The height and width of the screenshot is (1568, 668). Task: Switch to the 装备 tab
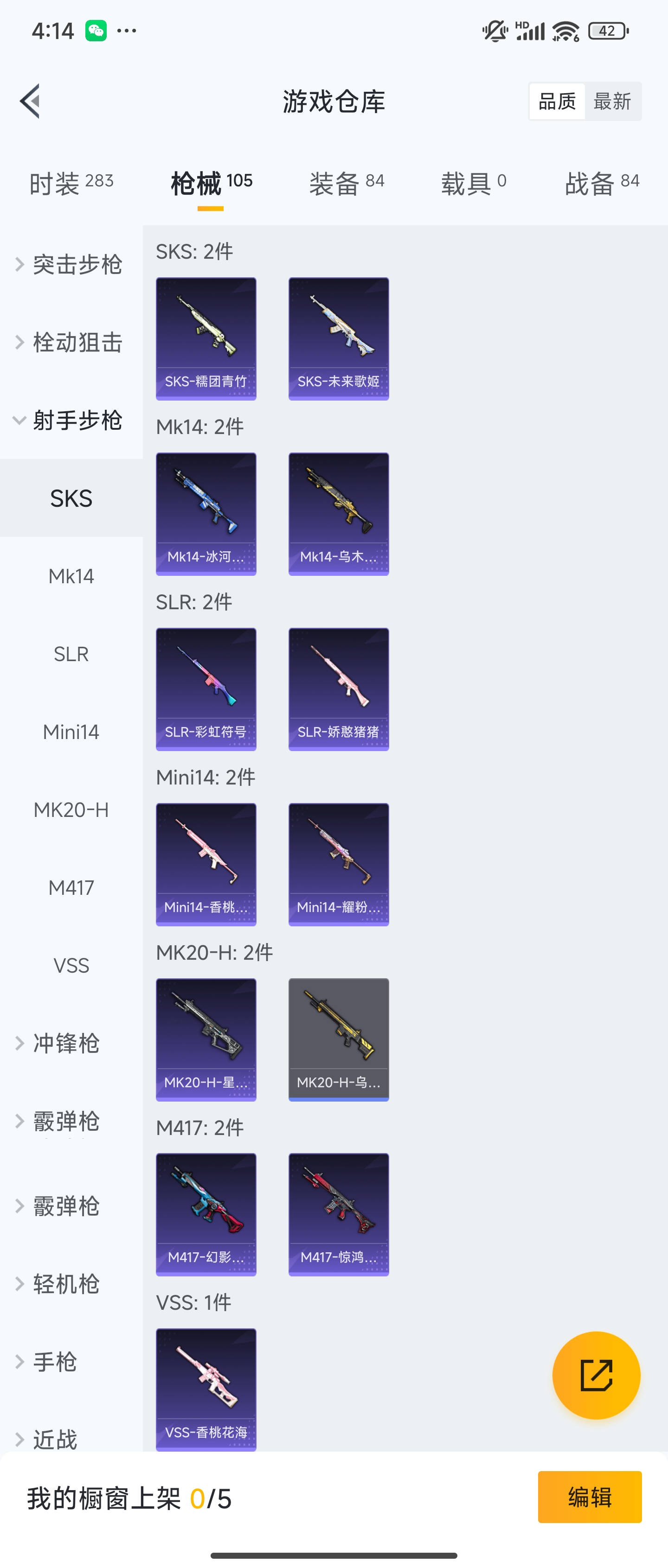coord(347,183)
